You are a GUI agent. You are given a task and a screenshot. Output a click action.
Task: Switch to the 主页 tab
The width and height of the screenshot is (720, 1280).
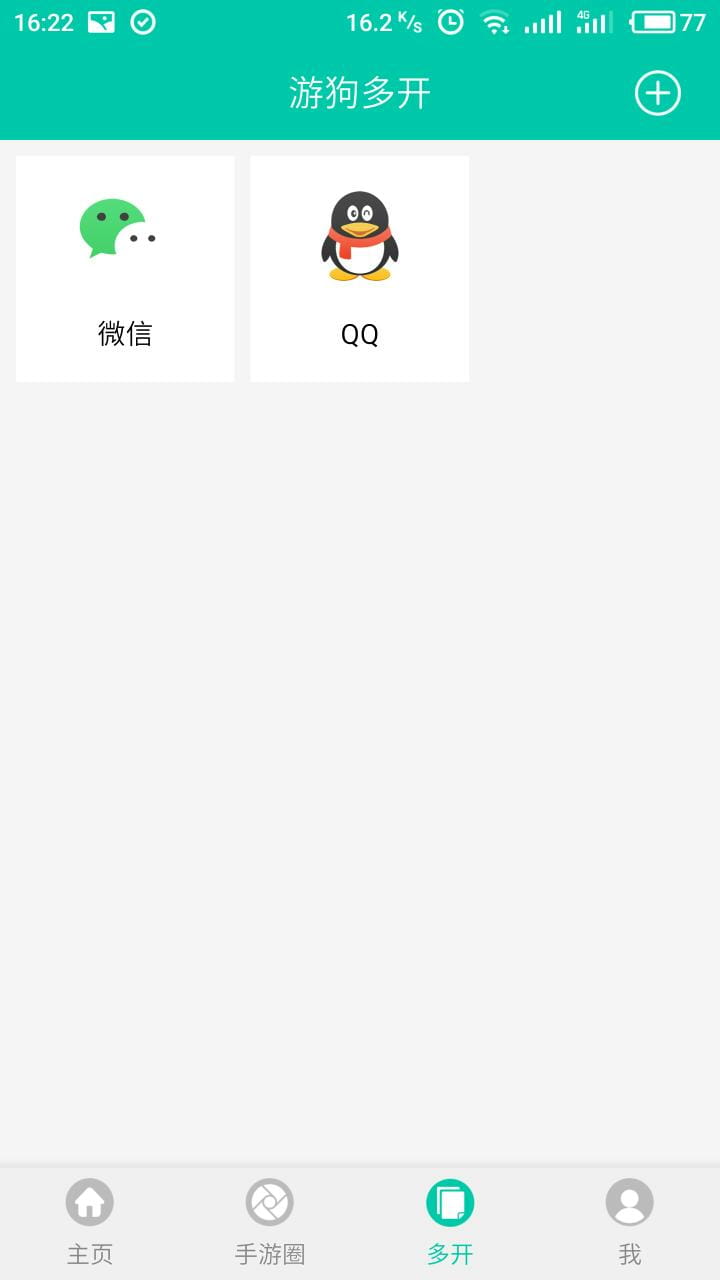(89, 1220)
